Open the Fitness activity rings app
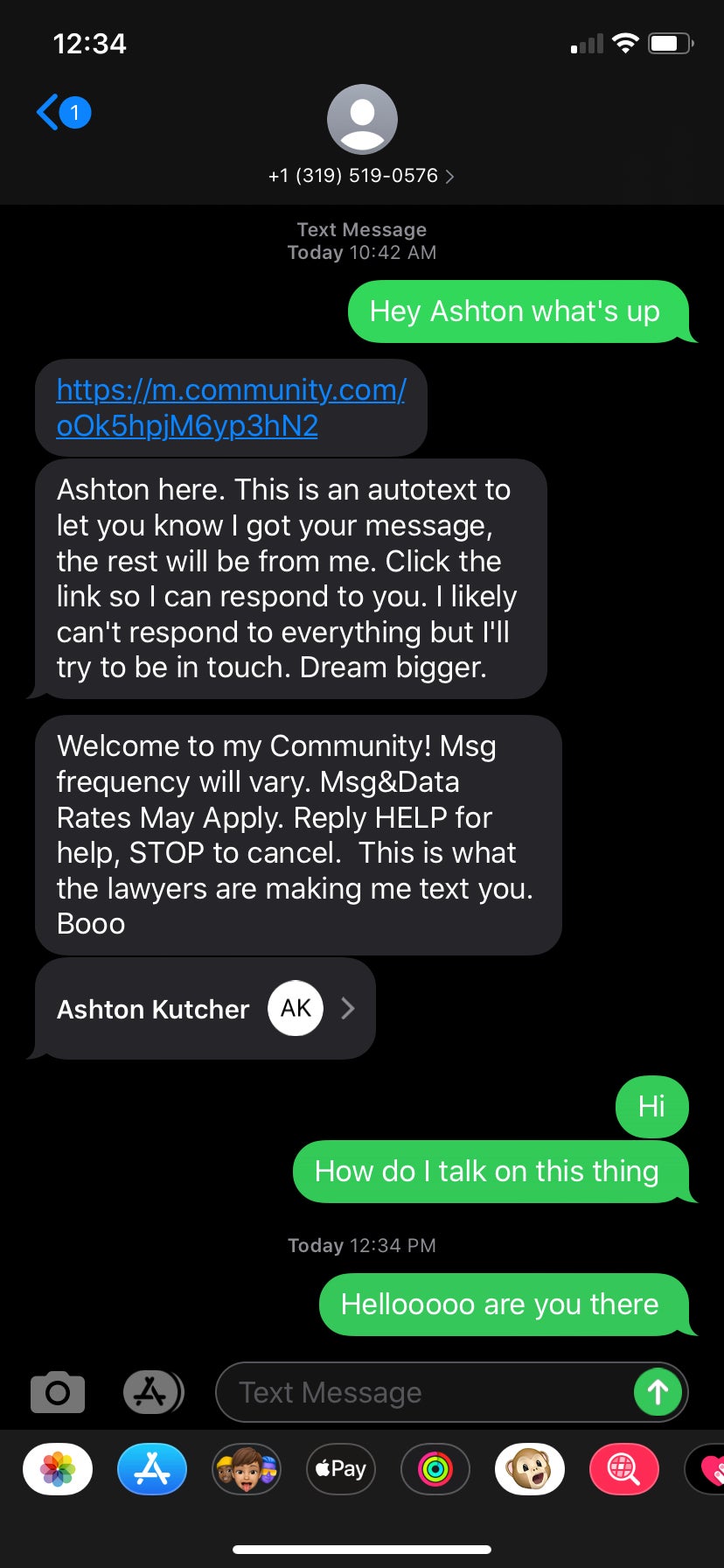 pos(435,1469)
